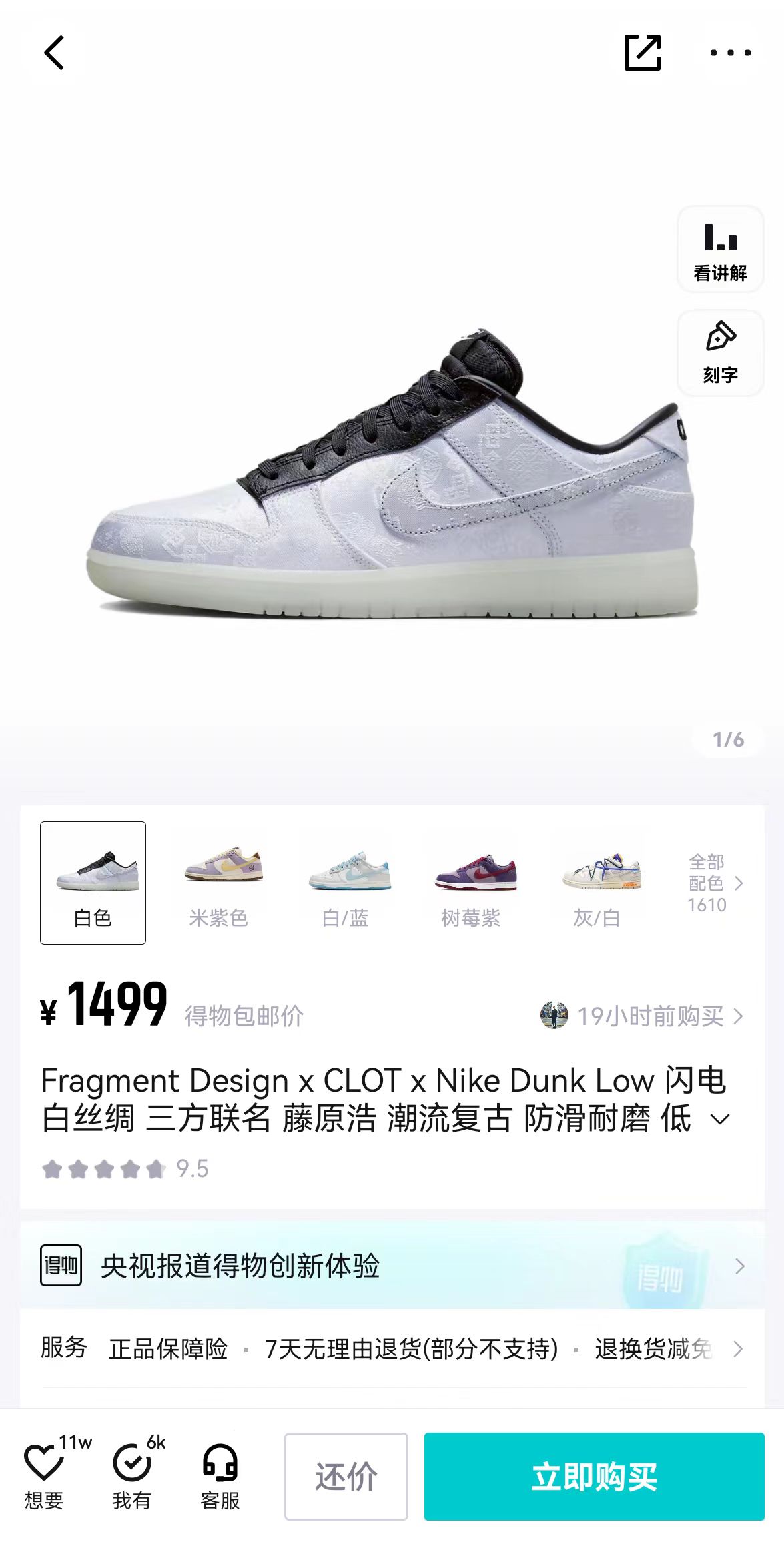The image size is (784, 1544).
Task: Open the 看讲解 explanation button
Action: [720, 250]
